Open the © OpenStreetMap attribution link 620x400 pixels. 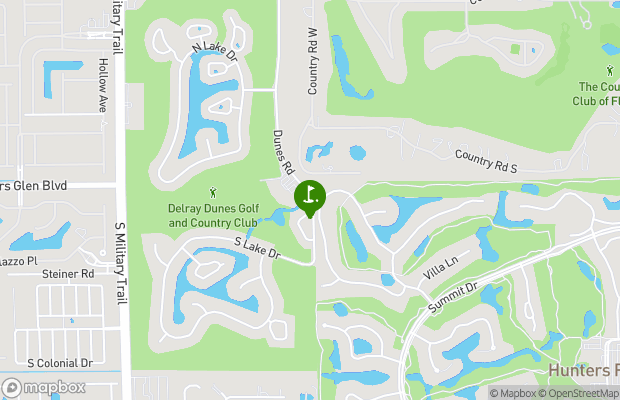coord(580,393)
